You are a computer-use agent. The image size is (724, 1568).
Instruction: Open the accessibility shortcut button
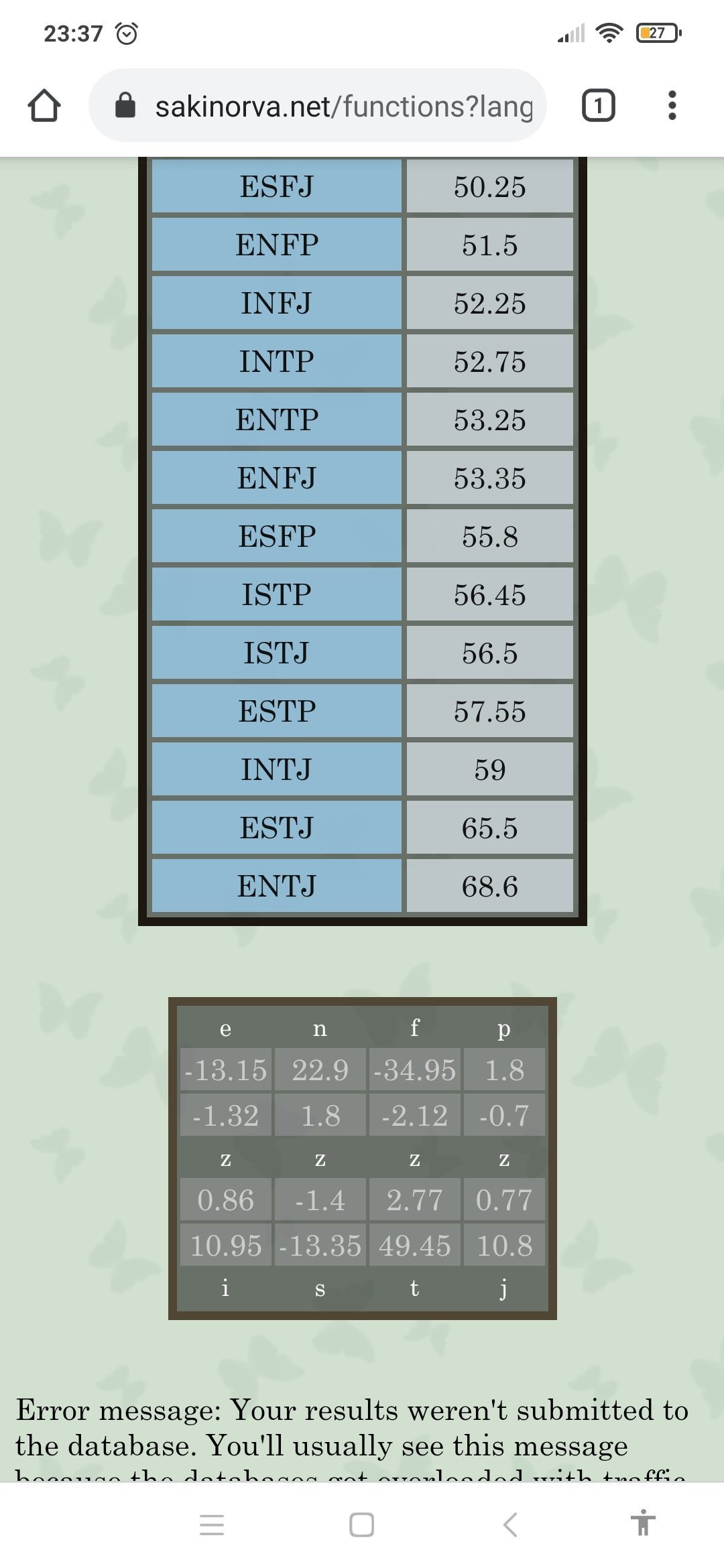click(642, 1523)
